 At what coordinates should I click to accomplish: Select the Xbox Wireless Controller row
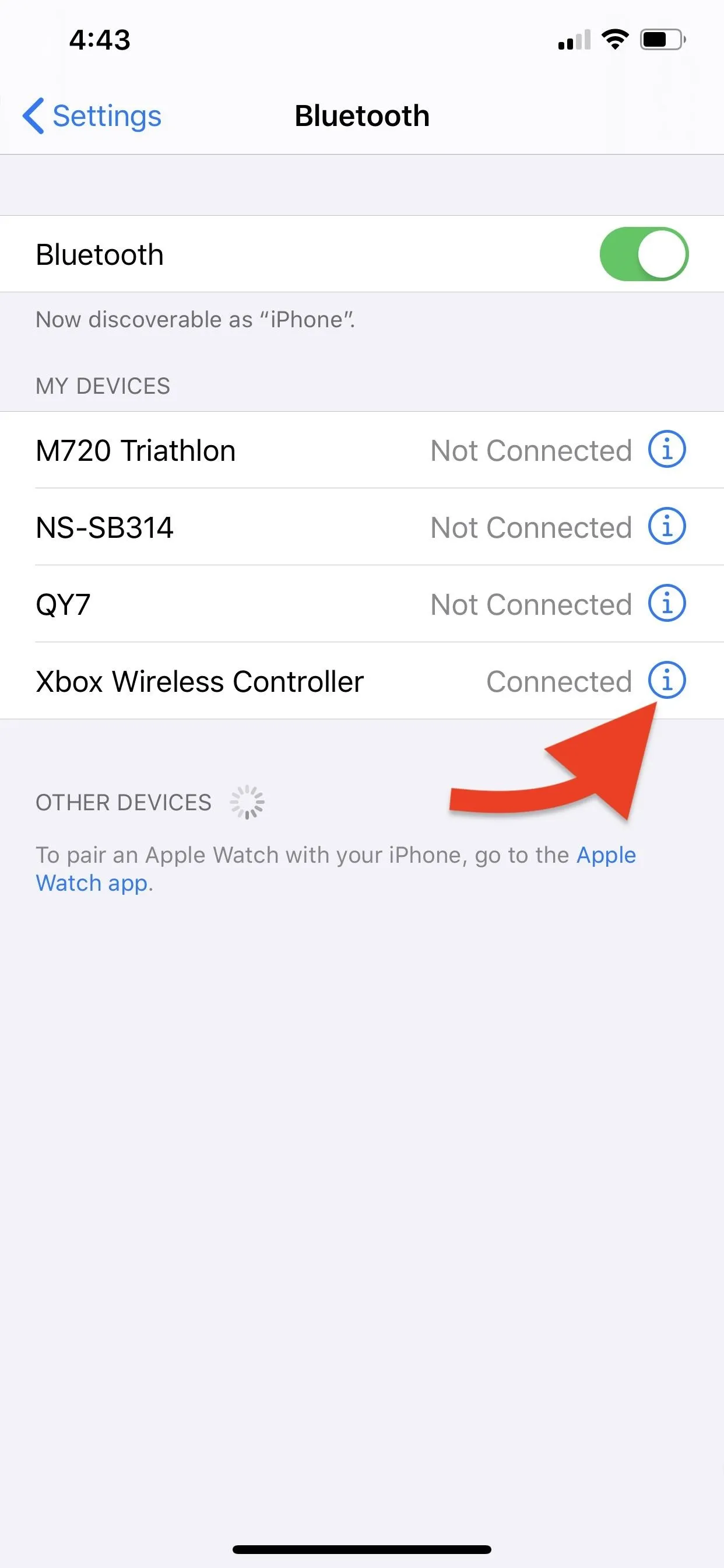coord(243,681)
